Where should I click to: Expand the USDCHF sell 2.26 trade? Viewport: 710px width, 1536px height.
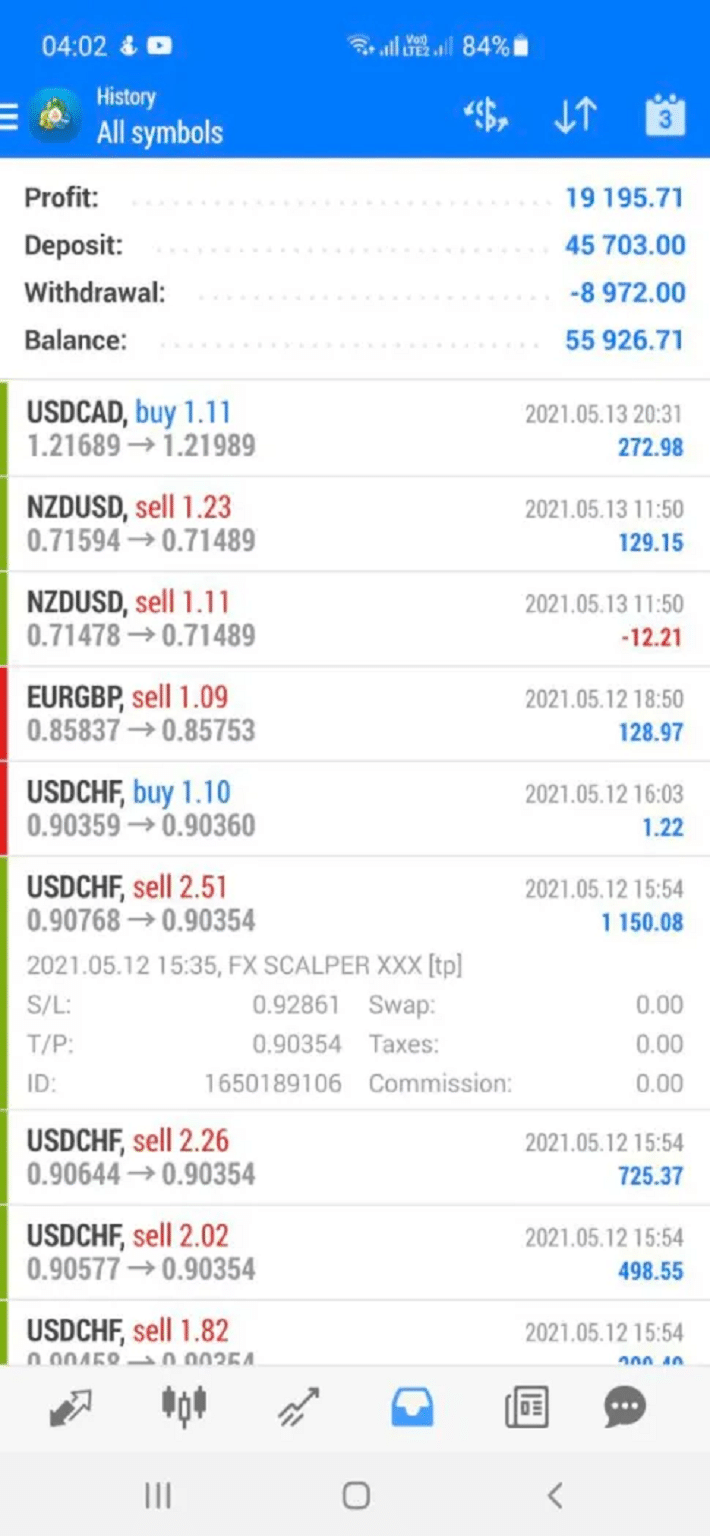355,1157
